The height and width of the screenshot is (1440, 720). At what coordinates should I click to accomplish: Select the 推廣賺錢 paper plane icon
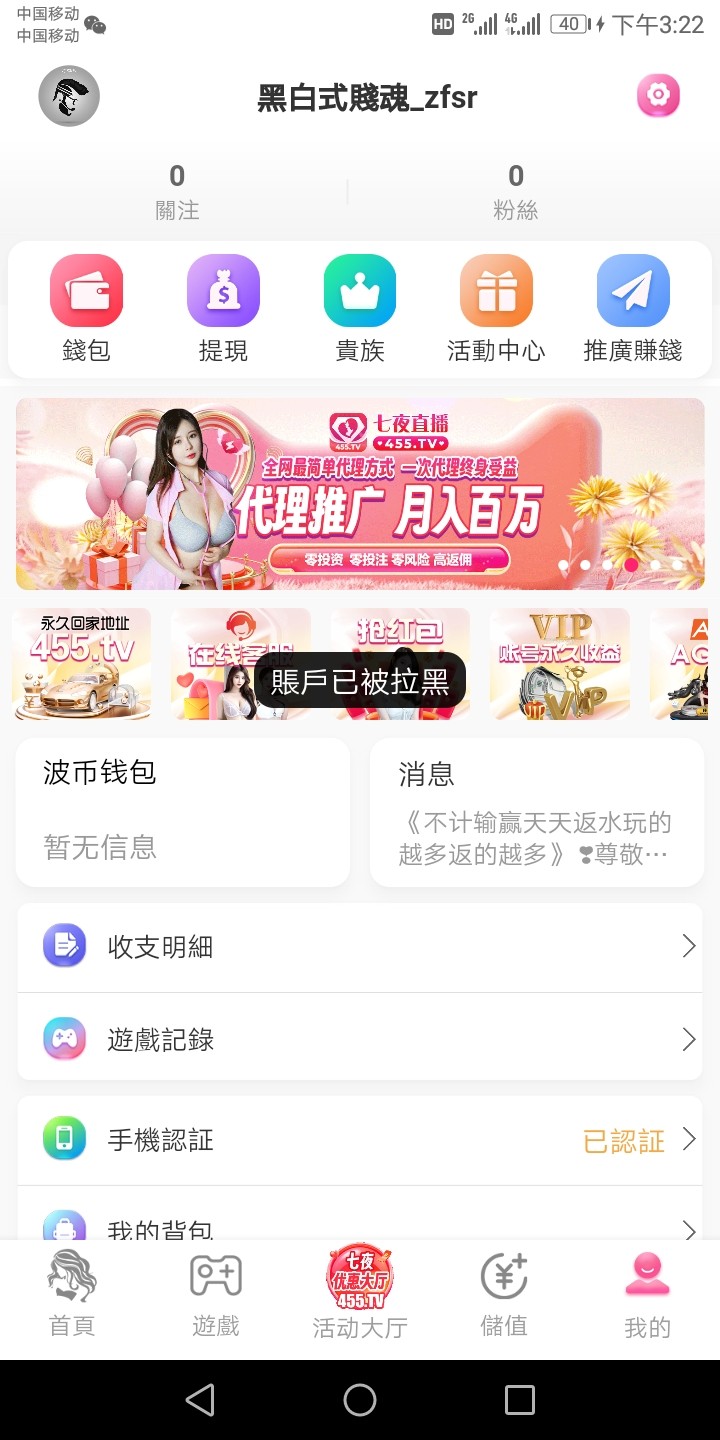pyautogui.click(x=634, y=291)
